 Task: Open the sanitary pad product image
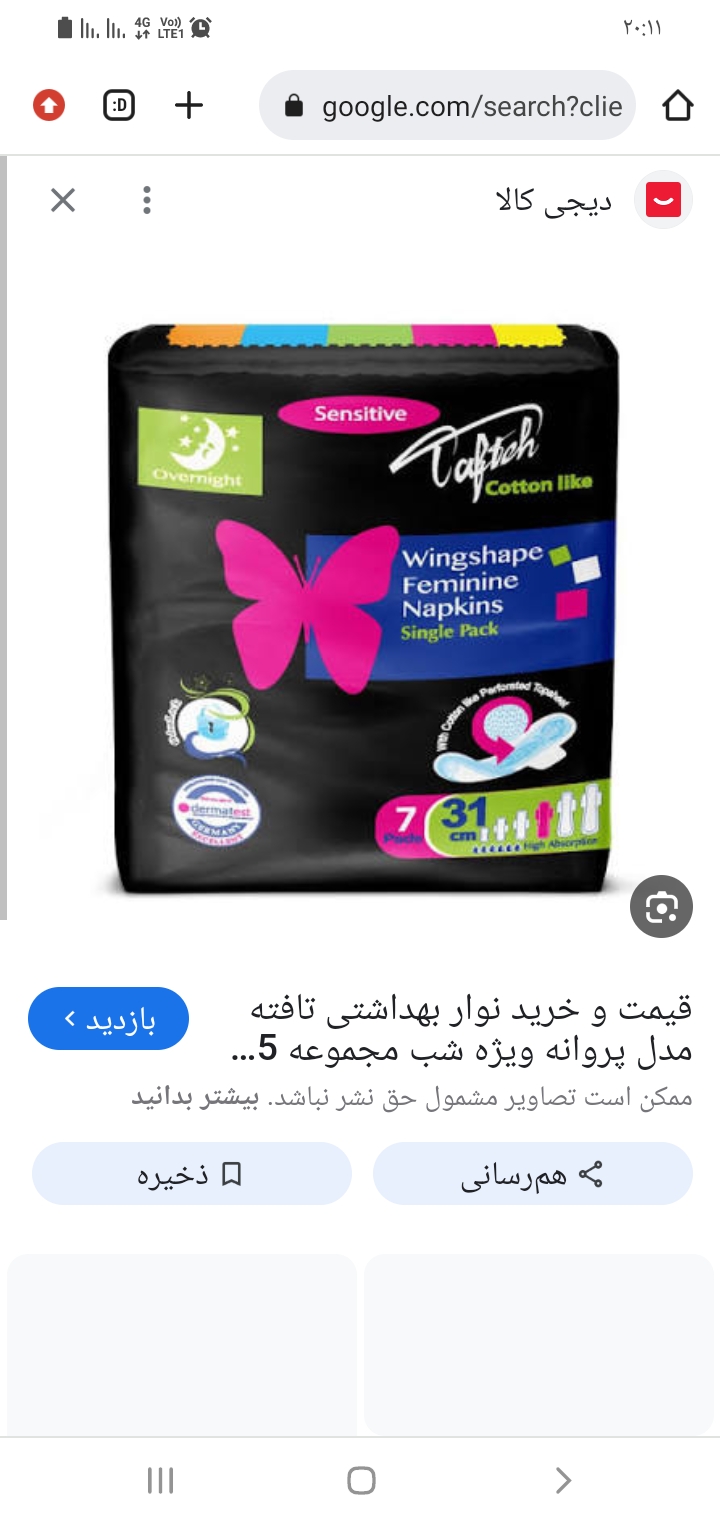(362, 610)
